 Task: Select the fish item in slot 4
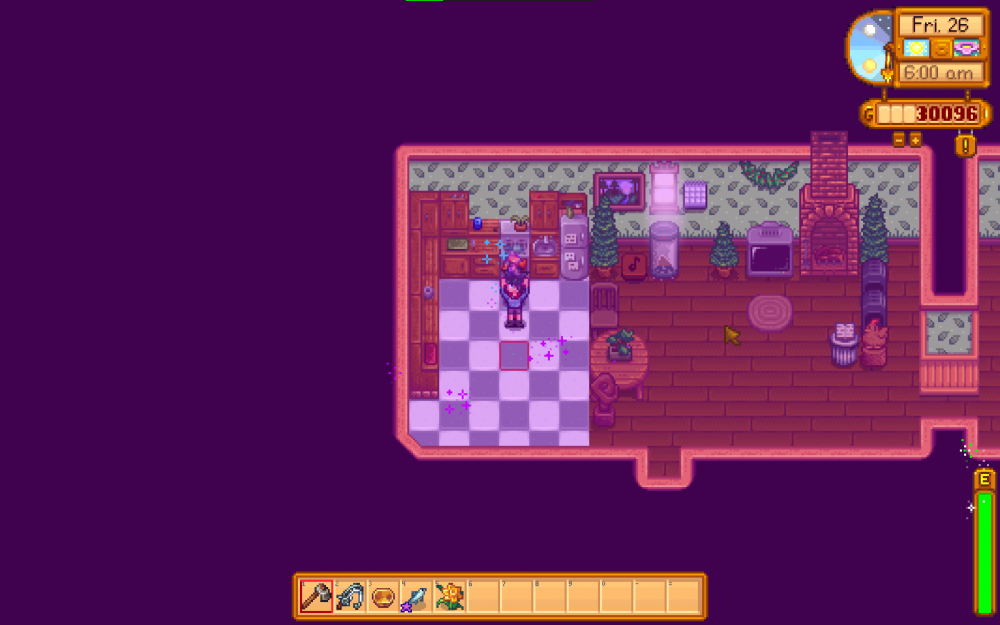pyautogui.click(x=417, y=597)
